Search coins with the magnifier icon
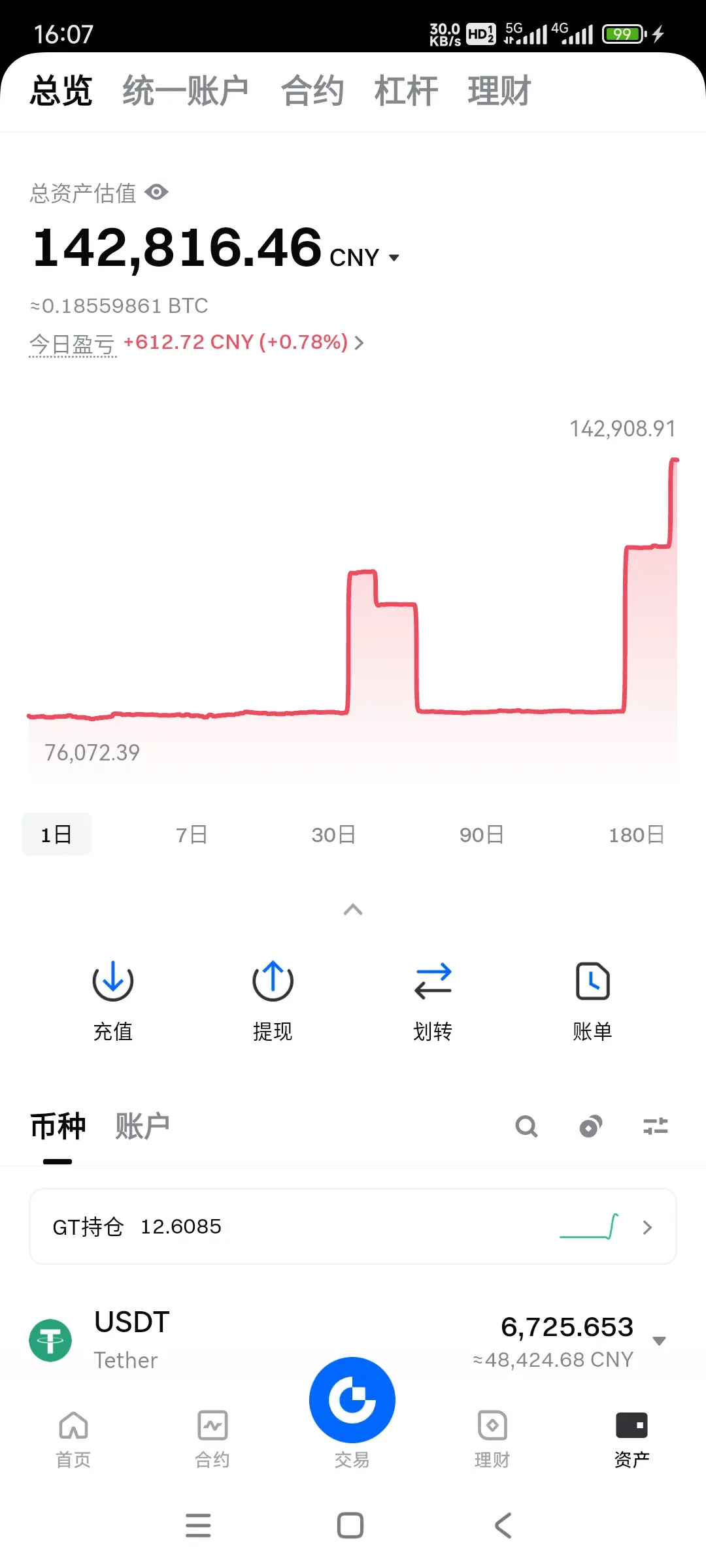The height and width of the screenshot is (1568, 706). pos(526,1126)
